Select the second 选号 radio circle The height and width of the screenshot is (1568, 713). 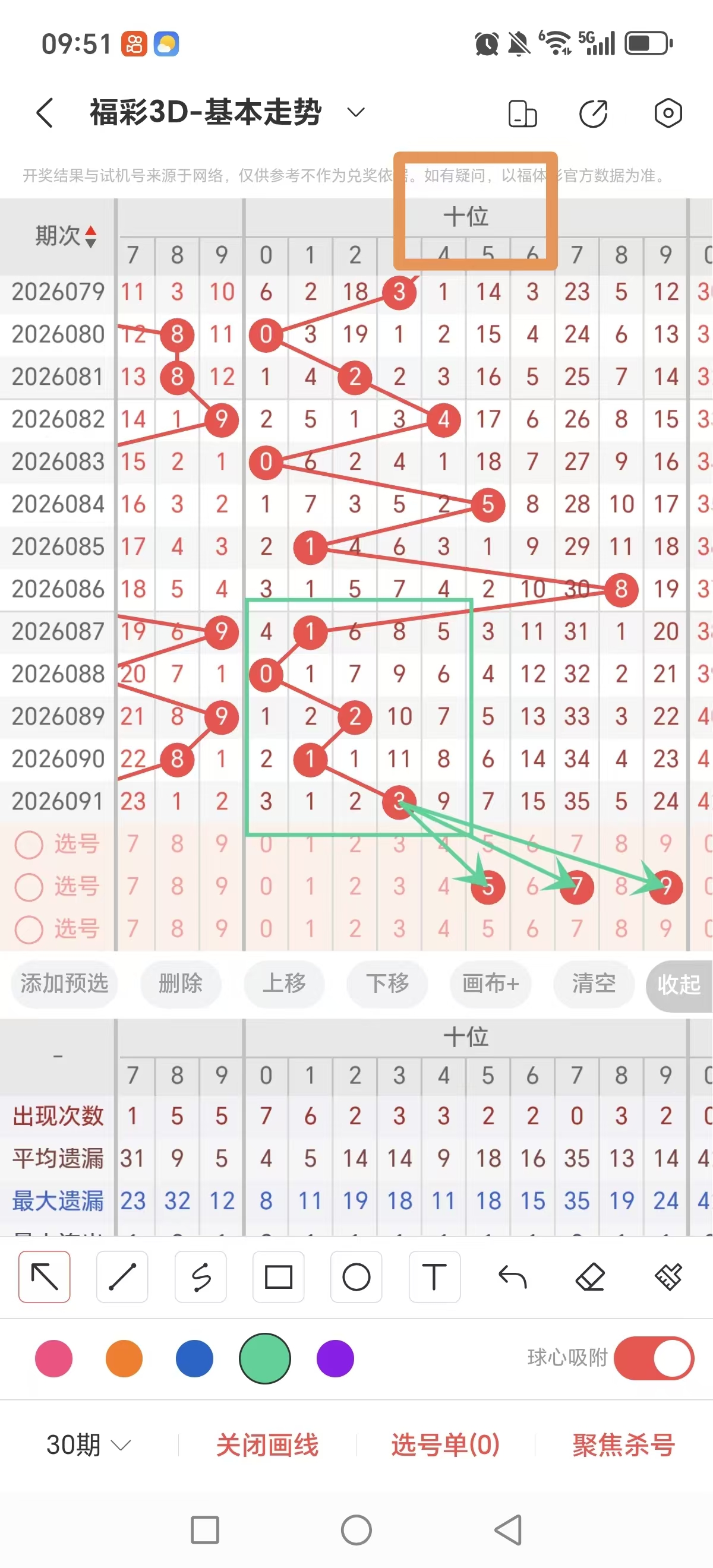click(x=29, y=887)
